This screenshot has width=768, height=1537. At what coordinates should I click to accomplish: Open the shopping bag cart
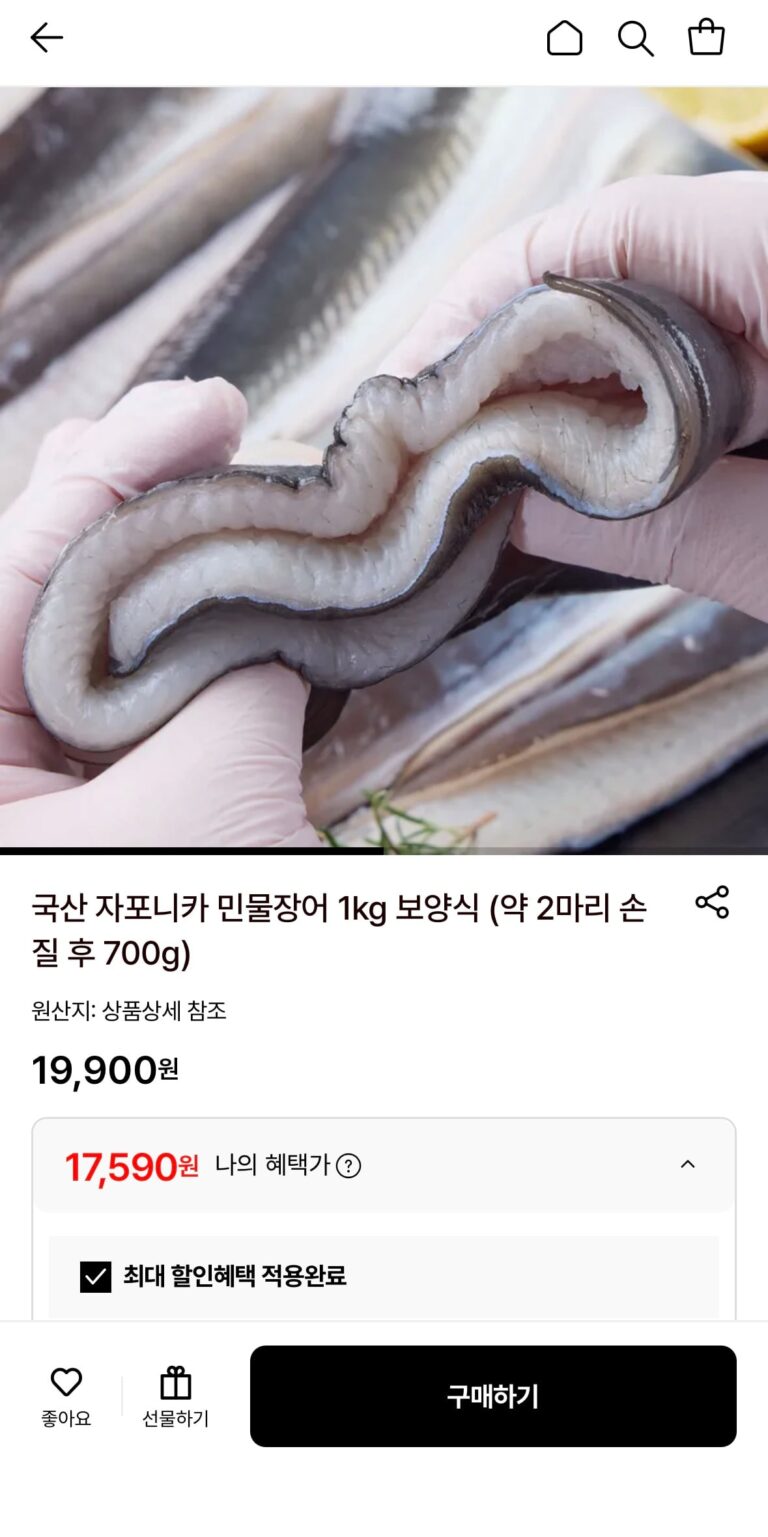coord(706,38)
